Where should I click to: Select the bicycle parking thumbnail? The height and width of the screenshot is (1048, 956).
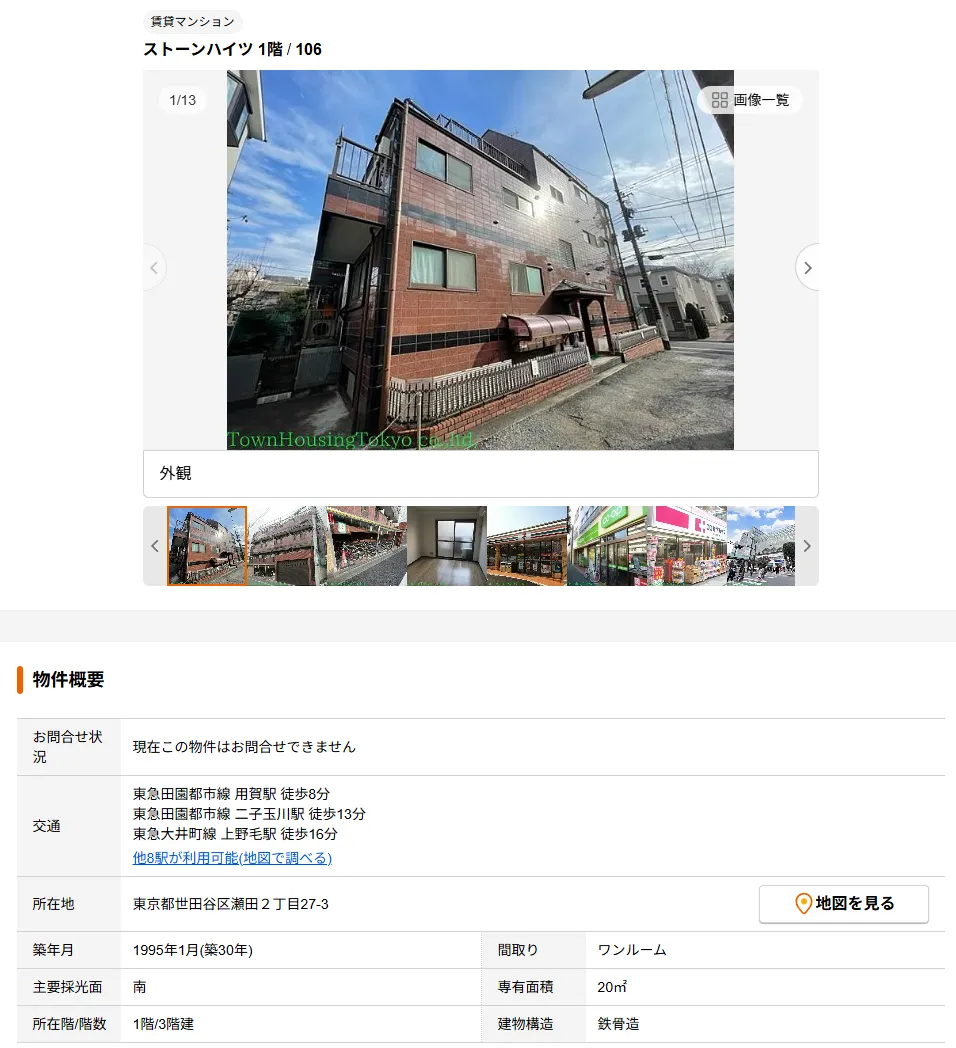point(366,546)
